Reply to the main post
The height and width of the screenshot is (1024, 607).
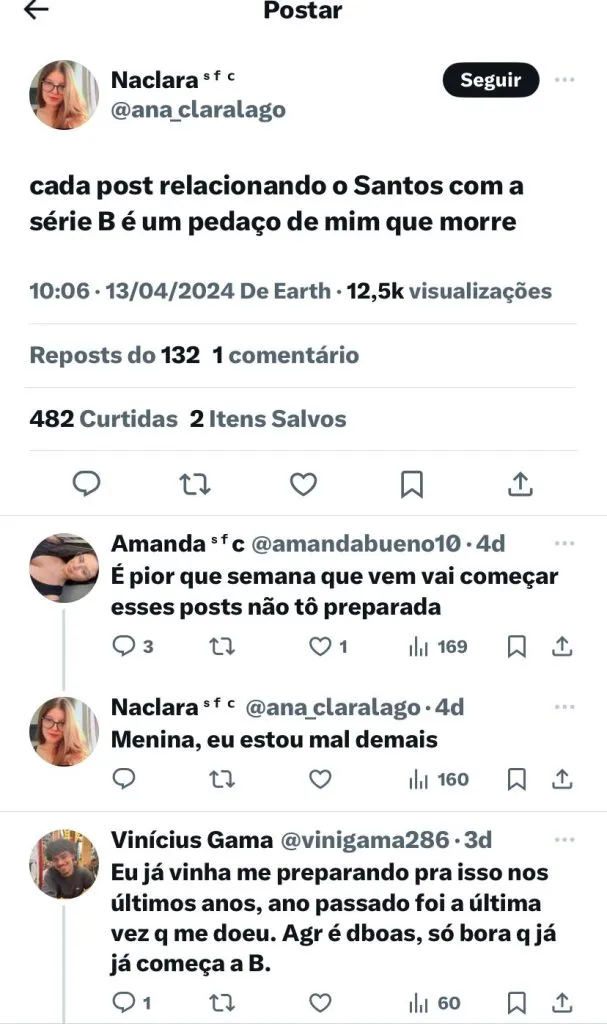click(87, 484)
